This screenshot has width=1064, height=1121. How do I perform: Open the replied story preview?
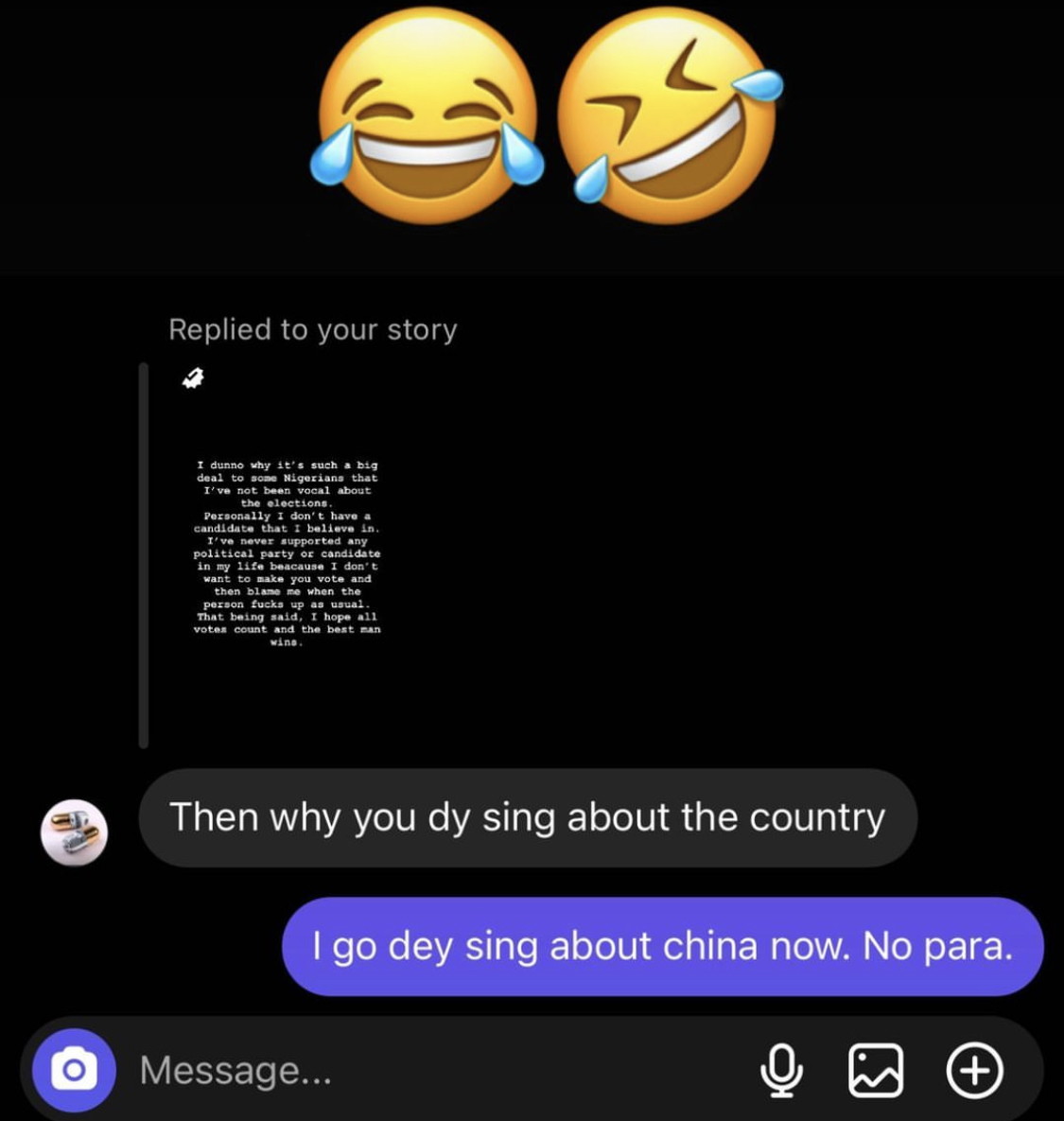pyautogui.click(x=287, y=553)
